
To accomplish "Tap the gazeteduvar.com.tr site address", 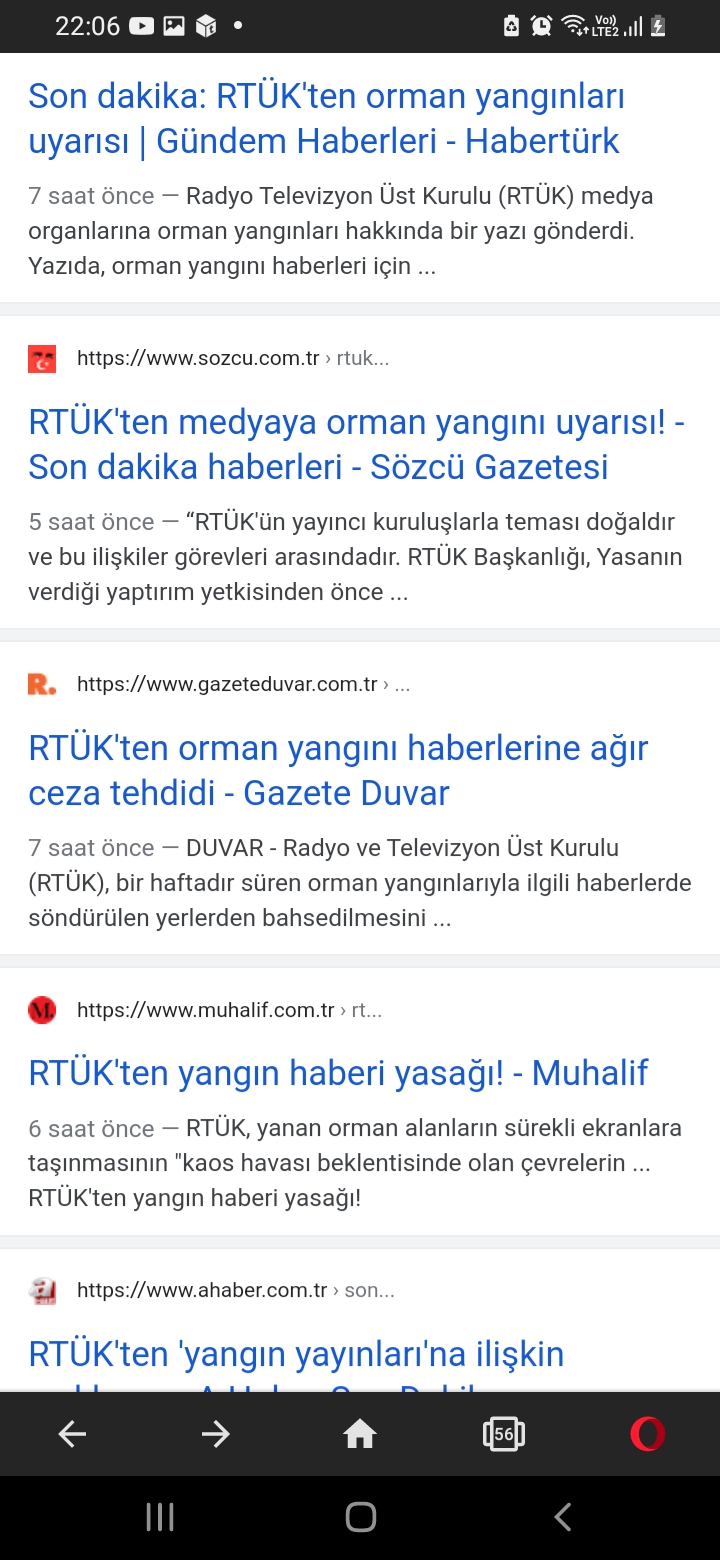I will point(227,684).
